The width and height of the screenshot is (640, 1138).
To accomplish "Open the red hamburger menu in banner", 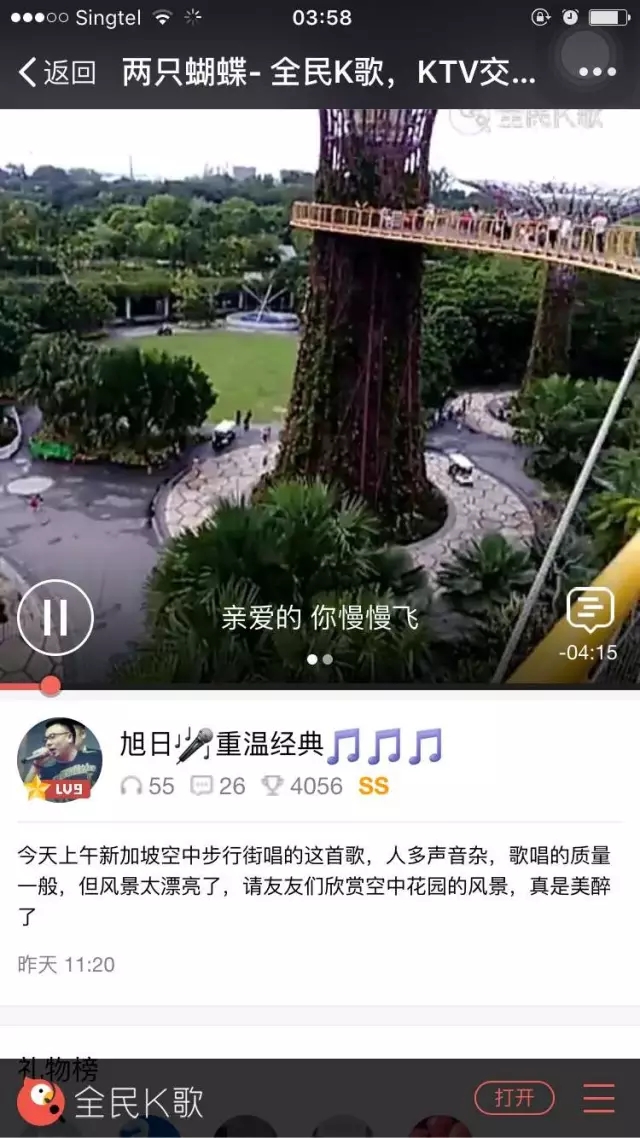I will (599, 1098).
